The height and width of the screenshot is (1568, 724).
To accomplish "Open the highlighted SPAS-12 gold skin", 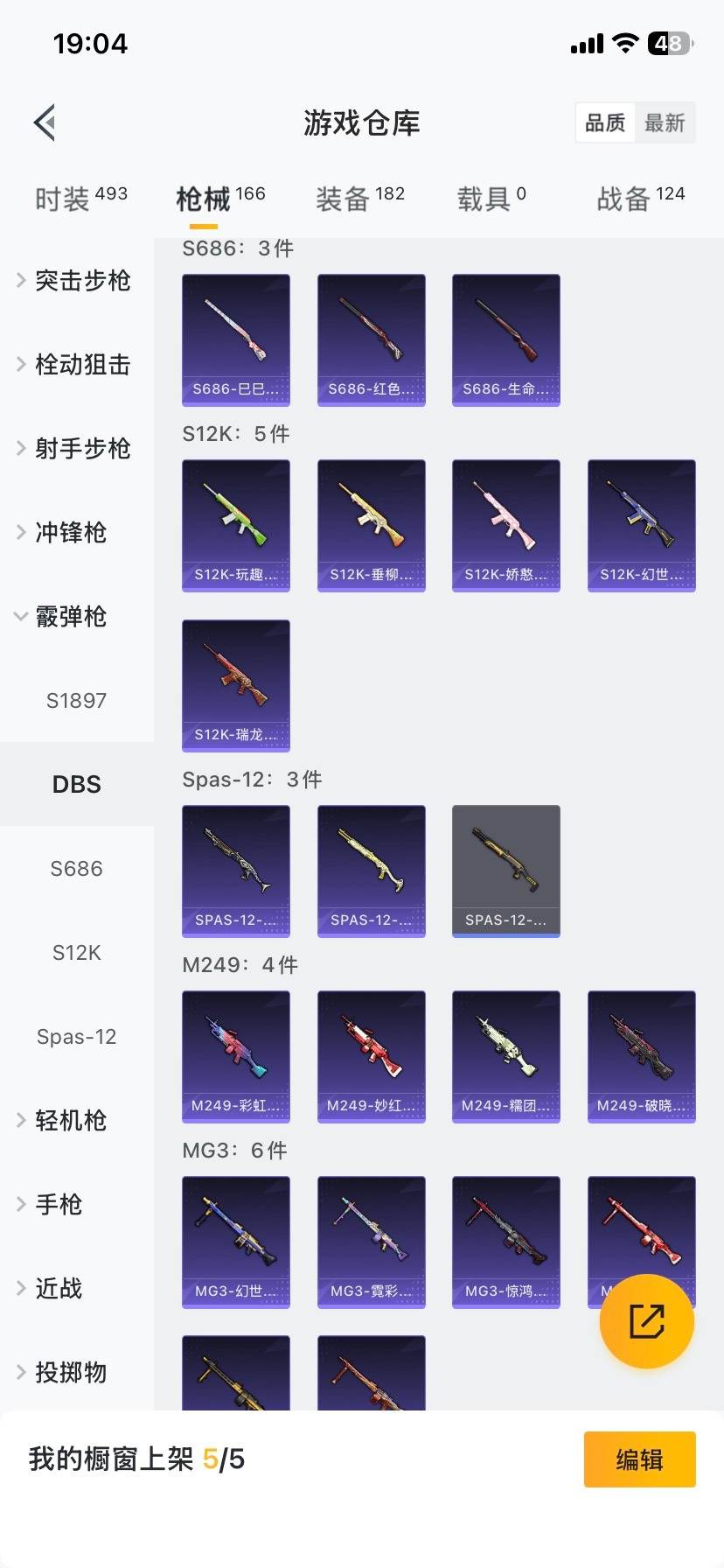I will [x=505, y=871].
